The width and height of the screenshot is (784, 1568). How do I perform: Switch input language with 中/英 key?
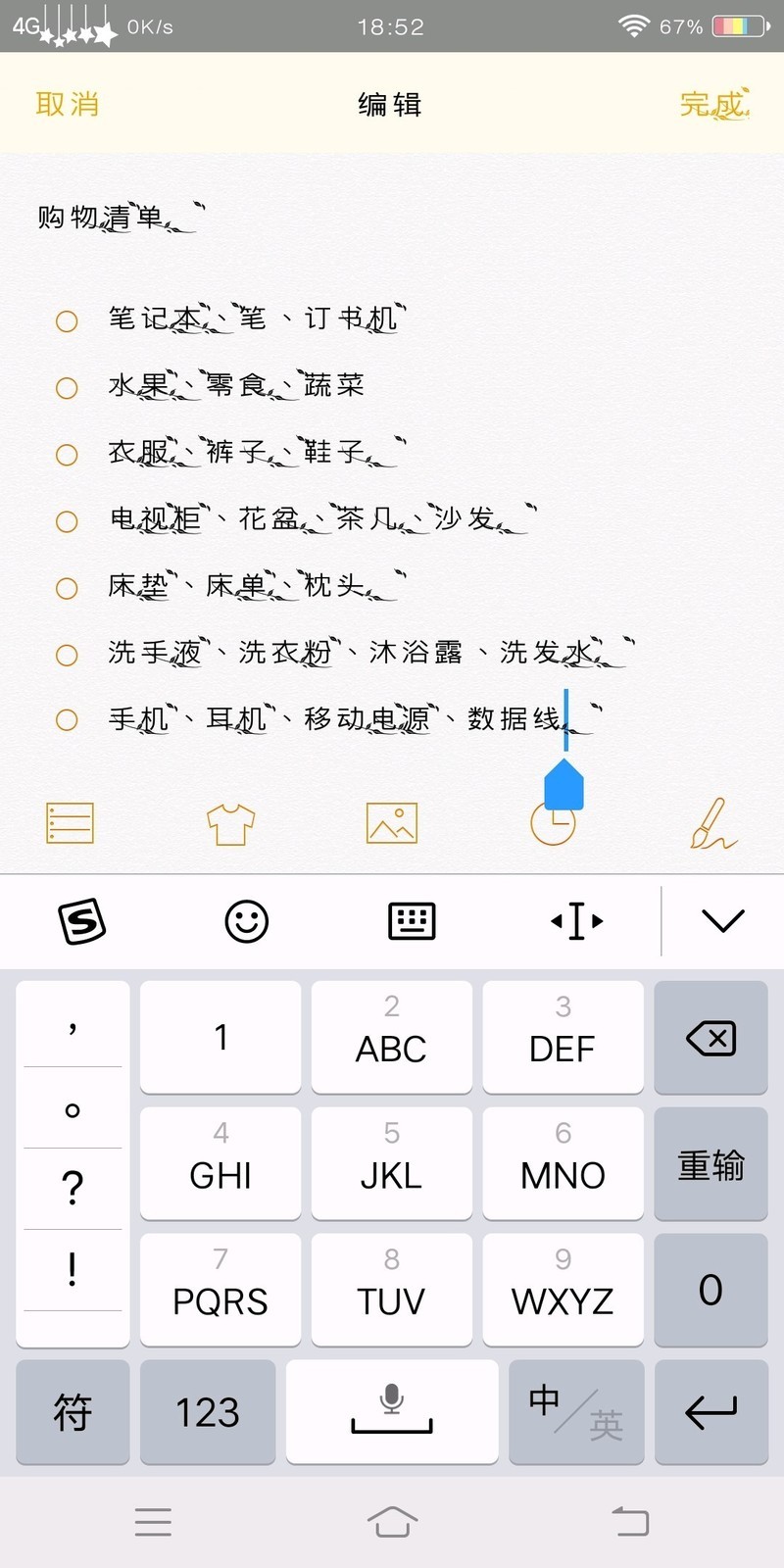[575, 1412]
